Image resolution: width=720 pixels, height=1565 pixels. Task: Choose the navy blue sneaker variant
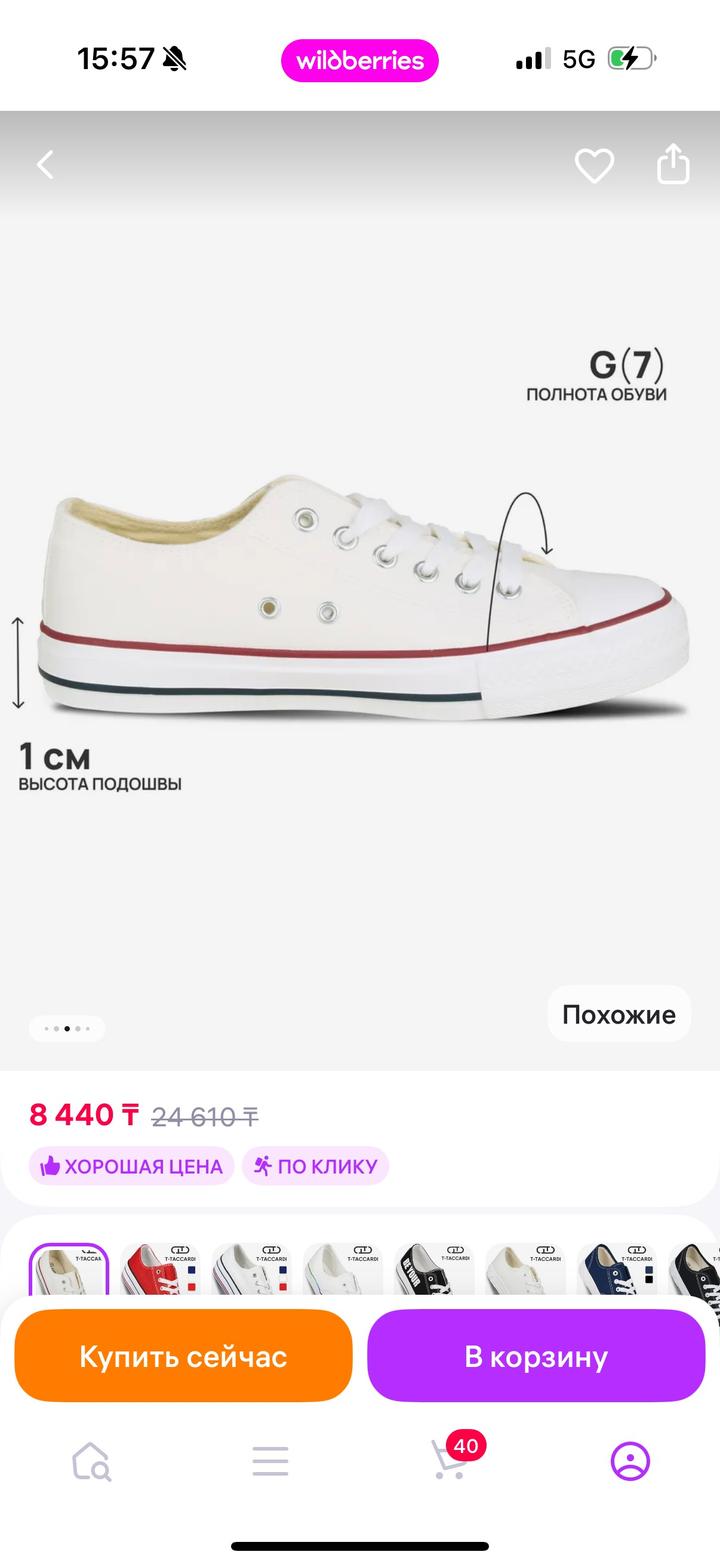click(x=614, y=1270)
